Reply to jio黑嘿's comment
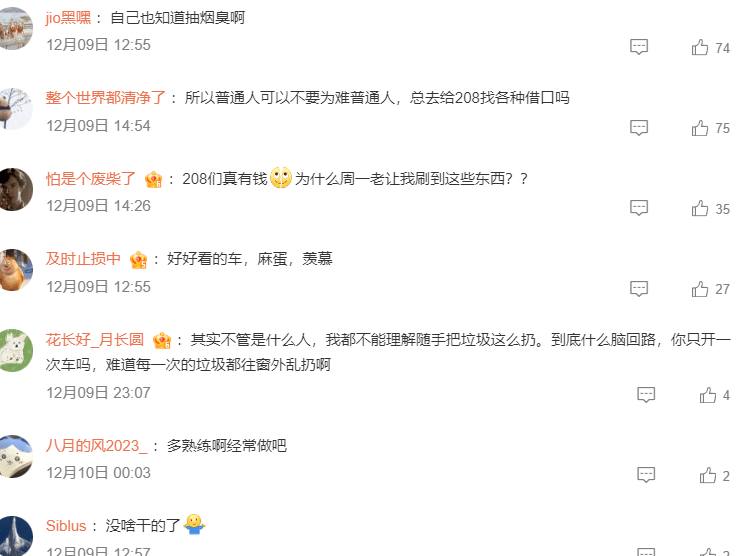The width and height of the screenshot is (754, 556). (x=639, y=47)
